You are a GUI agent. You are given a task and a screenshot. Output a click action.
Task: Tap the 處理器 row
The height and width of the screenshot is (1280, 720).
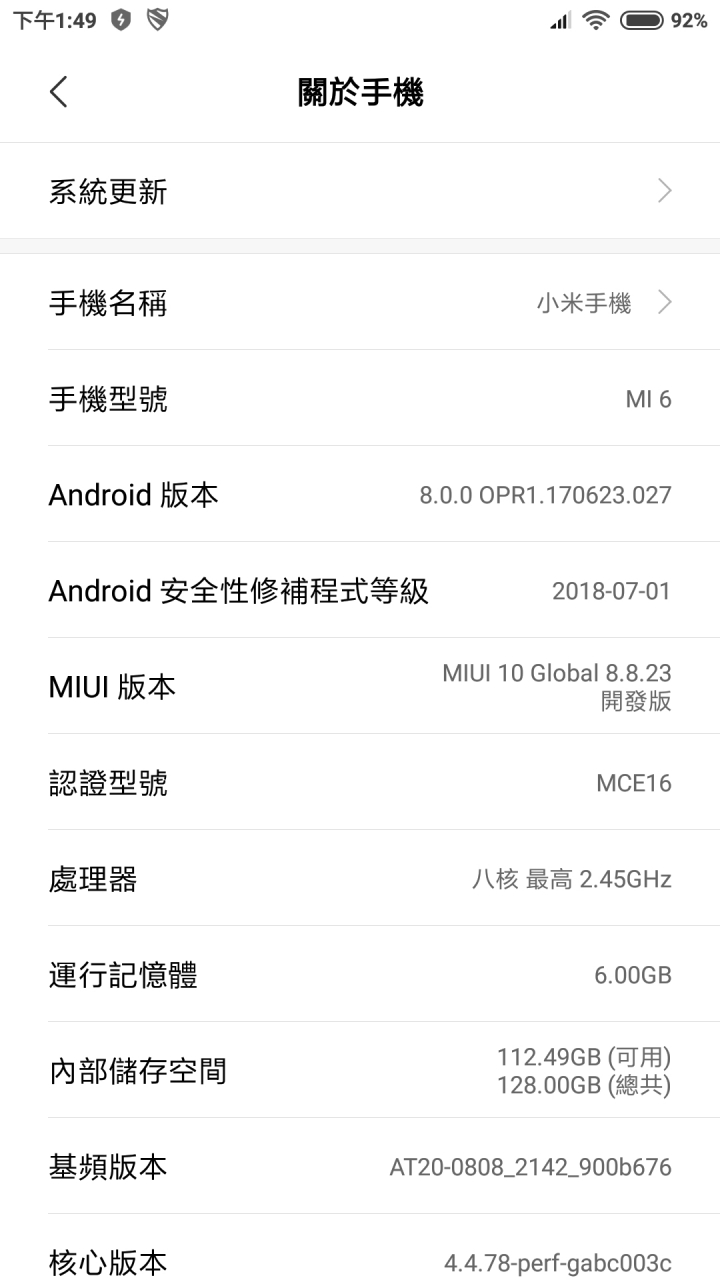click(360, 878)
